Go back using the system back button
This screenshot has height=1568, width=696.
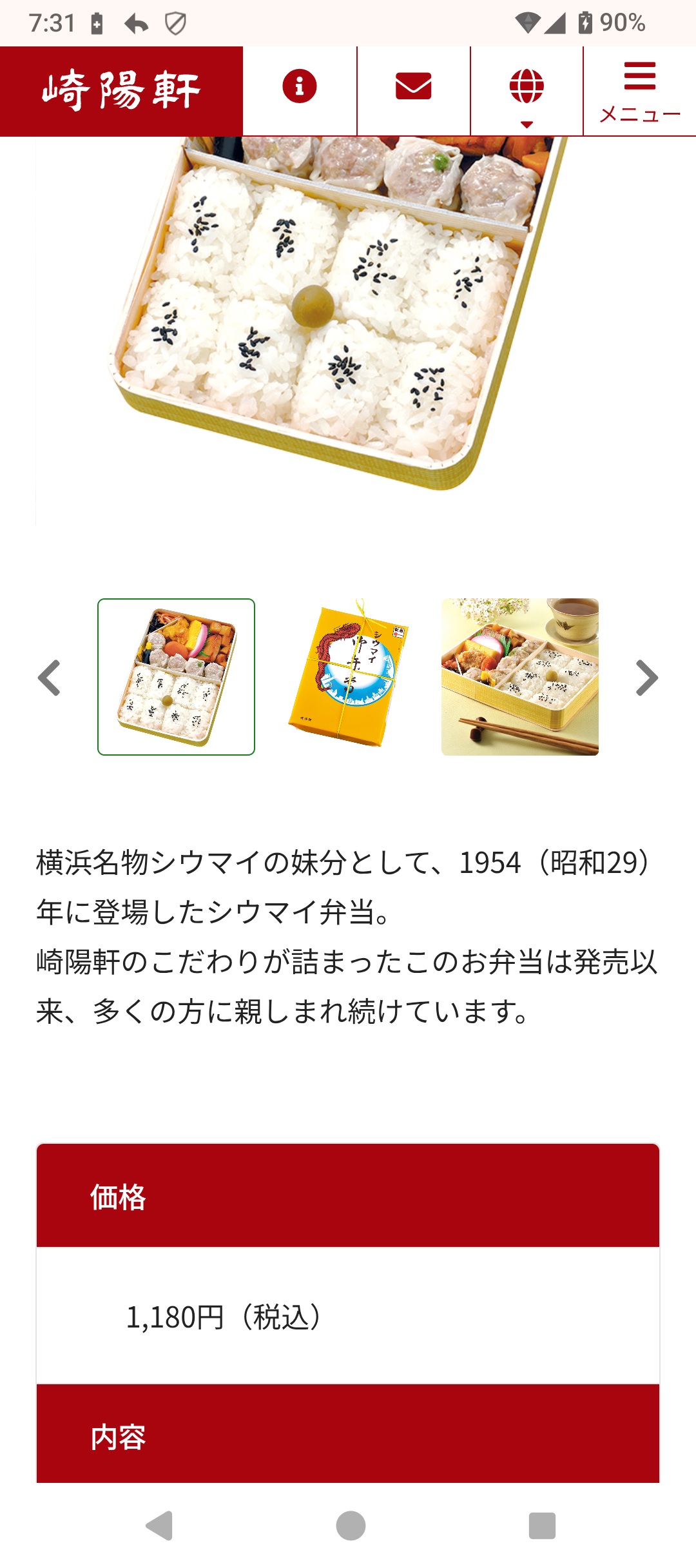pos(160,1525)
